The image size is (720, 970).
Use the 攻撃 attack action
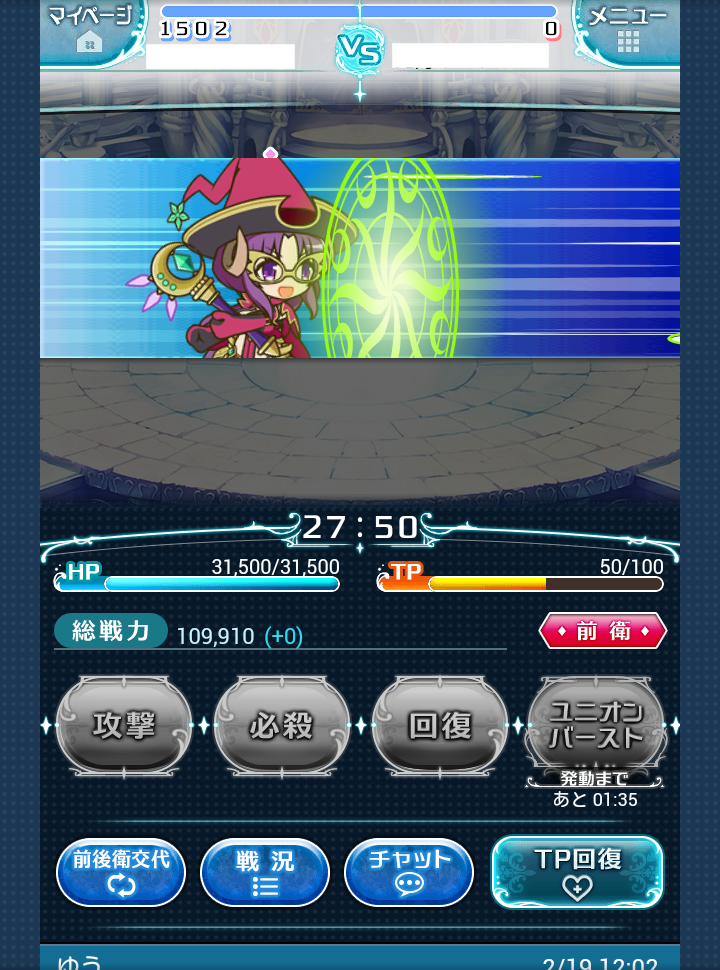tap(124, 726)
